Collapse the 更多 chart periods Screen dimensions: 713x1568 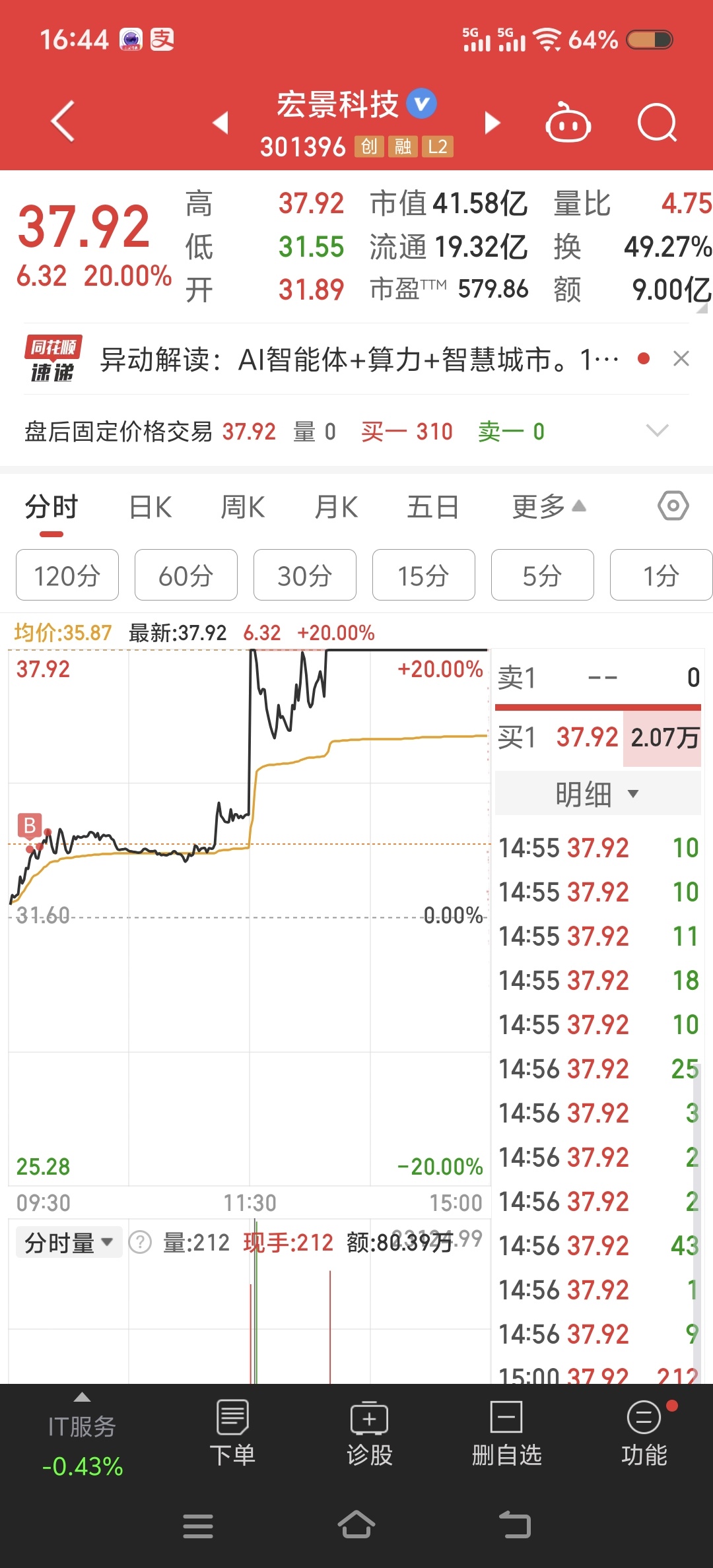[x=549, y=507]
